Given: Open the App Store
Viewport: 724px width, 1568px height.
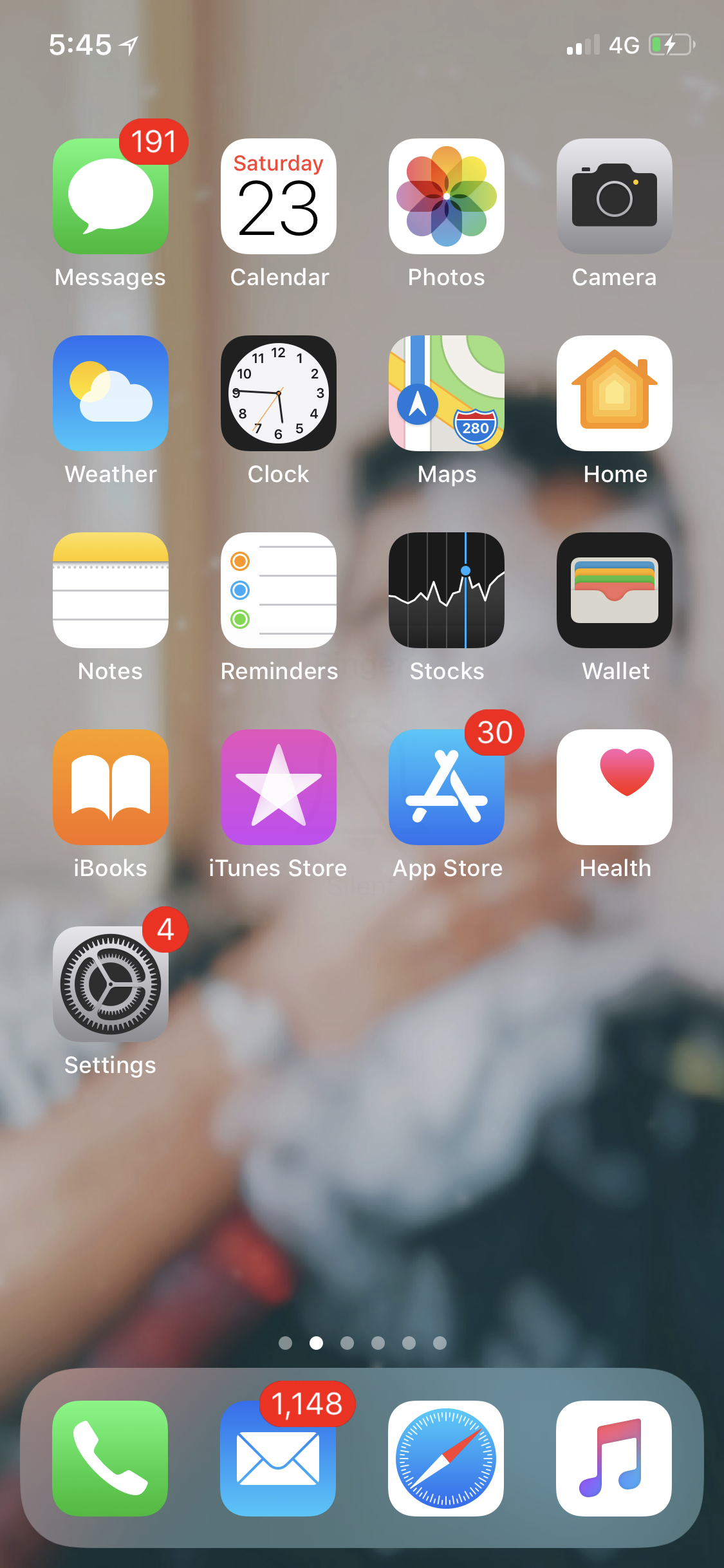Looking at the screenshot, I should point(447,787).
